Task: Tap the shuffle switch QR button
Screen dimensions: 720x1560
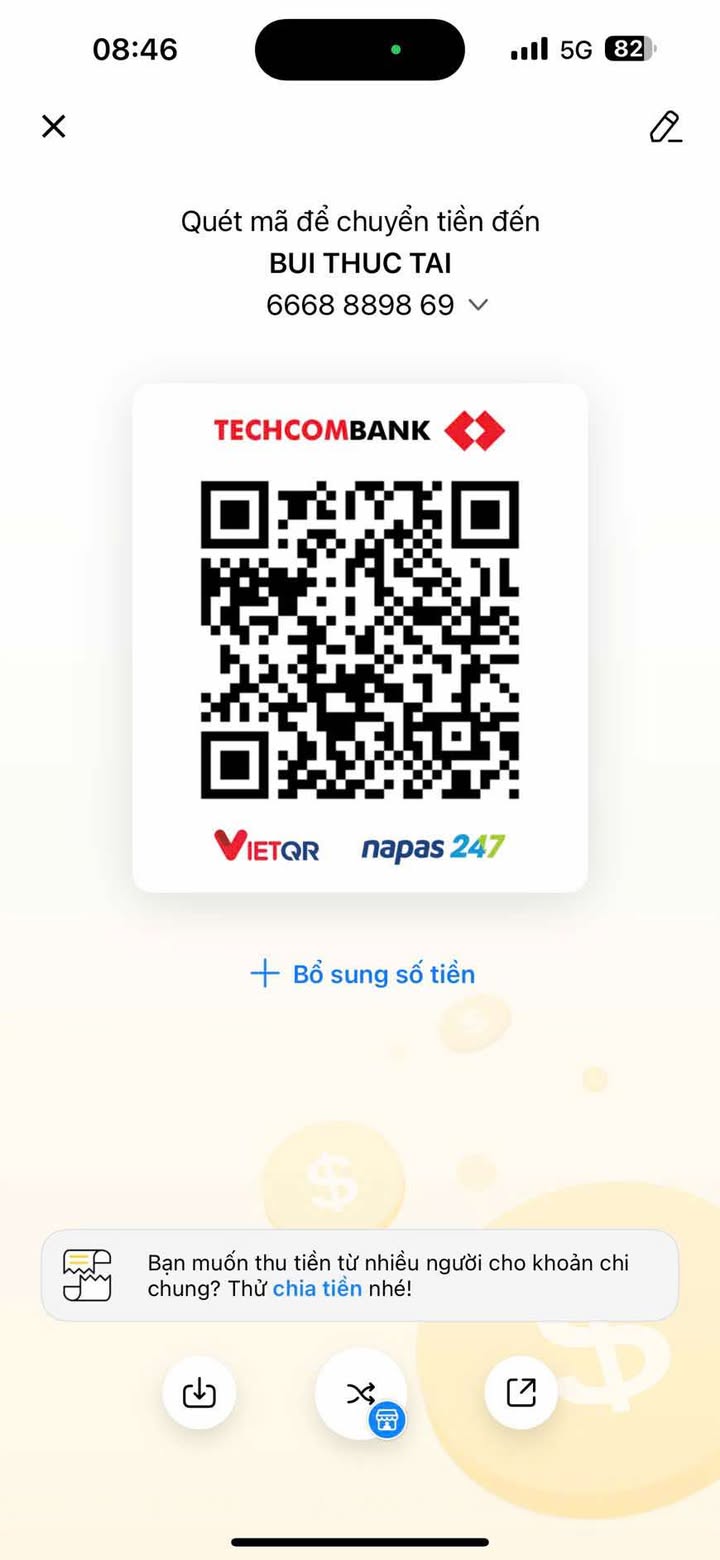Action: click(x=361, y=1392)
